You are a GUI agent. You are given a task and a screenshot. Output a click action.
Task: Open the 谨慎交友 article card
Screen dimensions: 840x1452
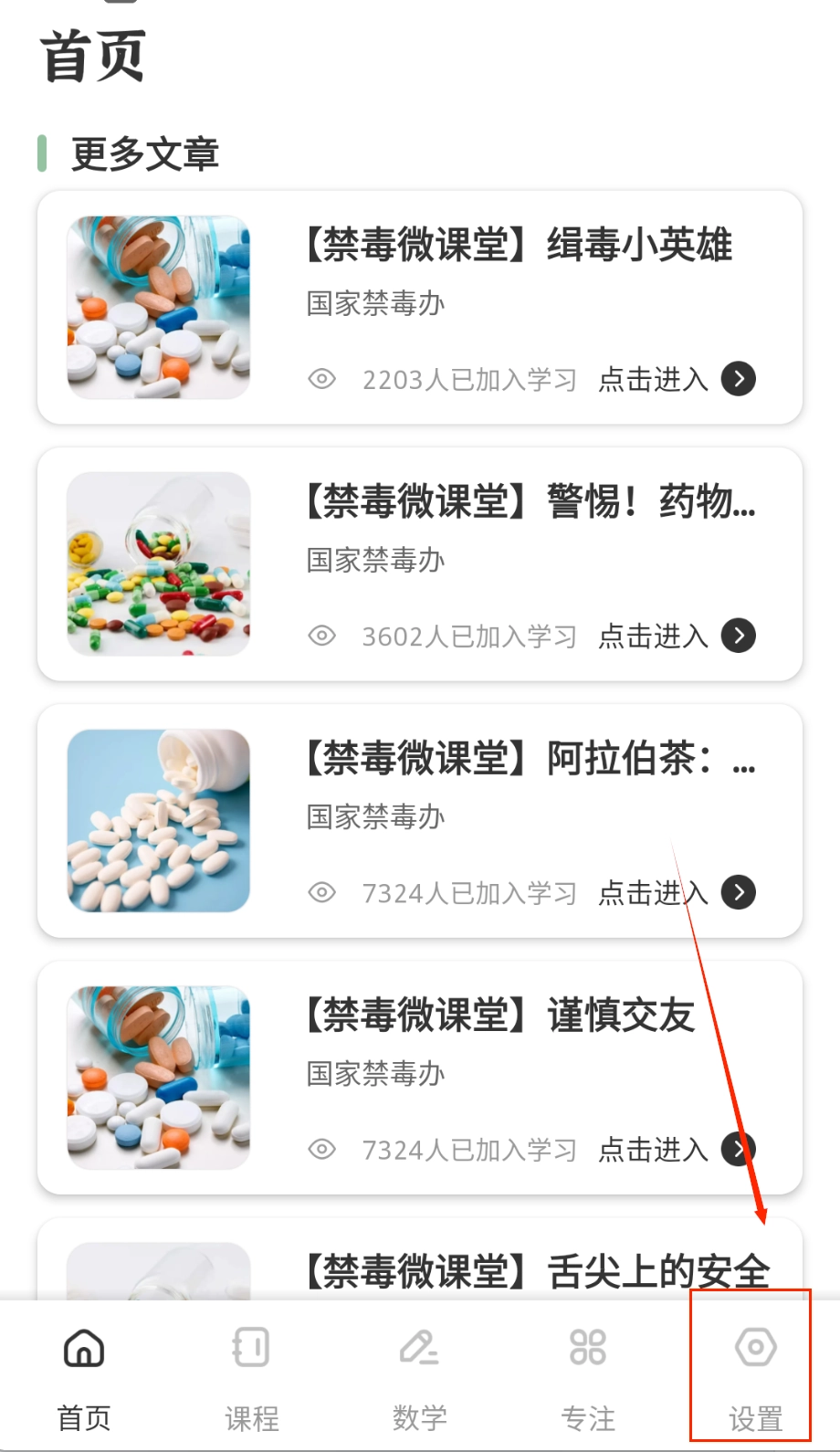[x=500, y=1015]
